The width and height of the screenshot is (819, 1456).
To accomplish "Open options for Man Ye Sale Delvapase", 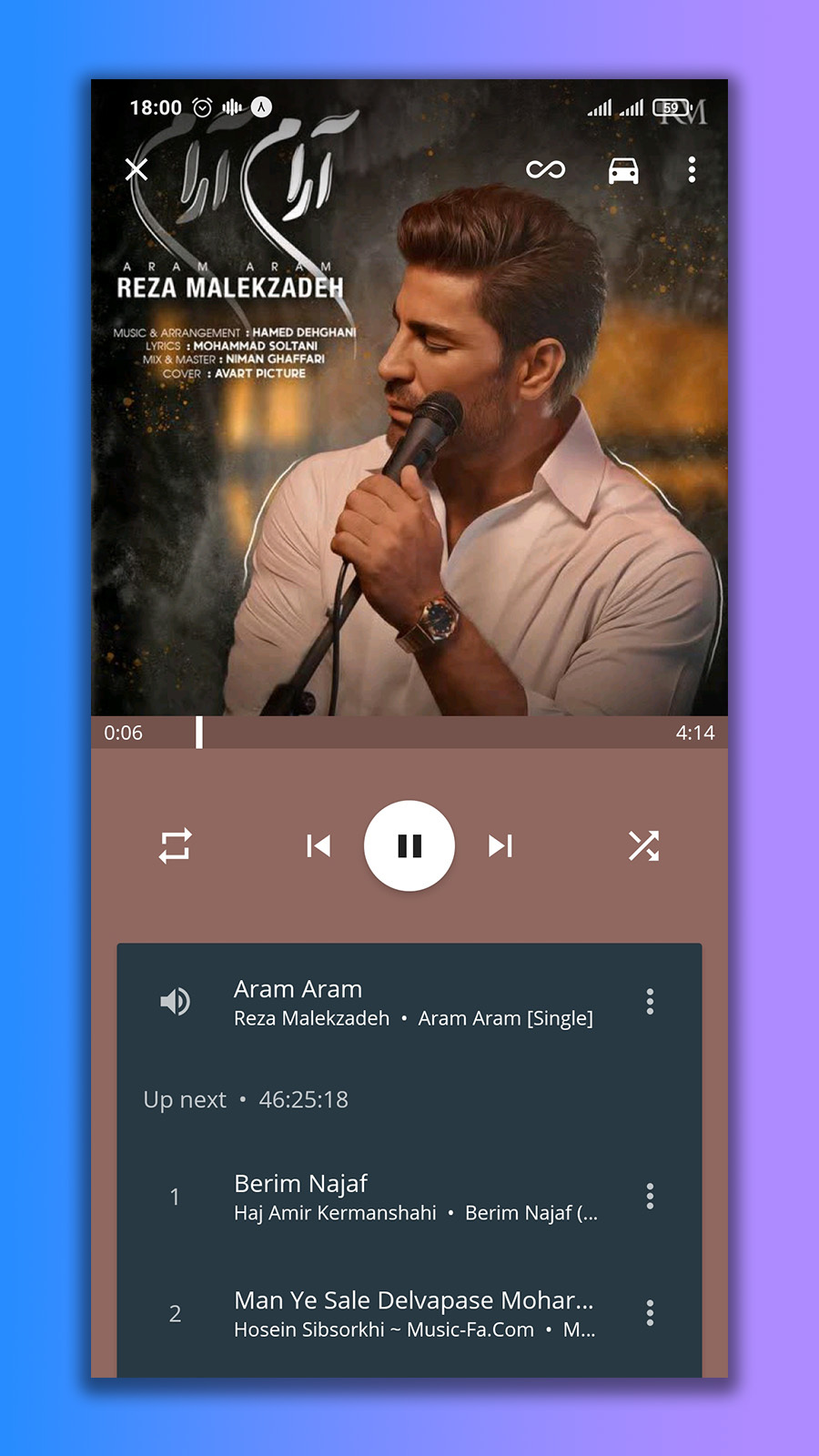I will coord(650,1312).
